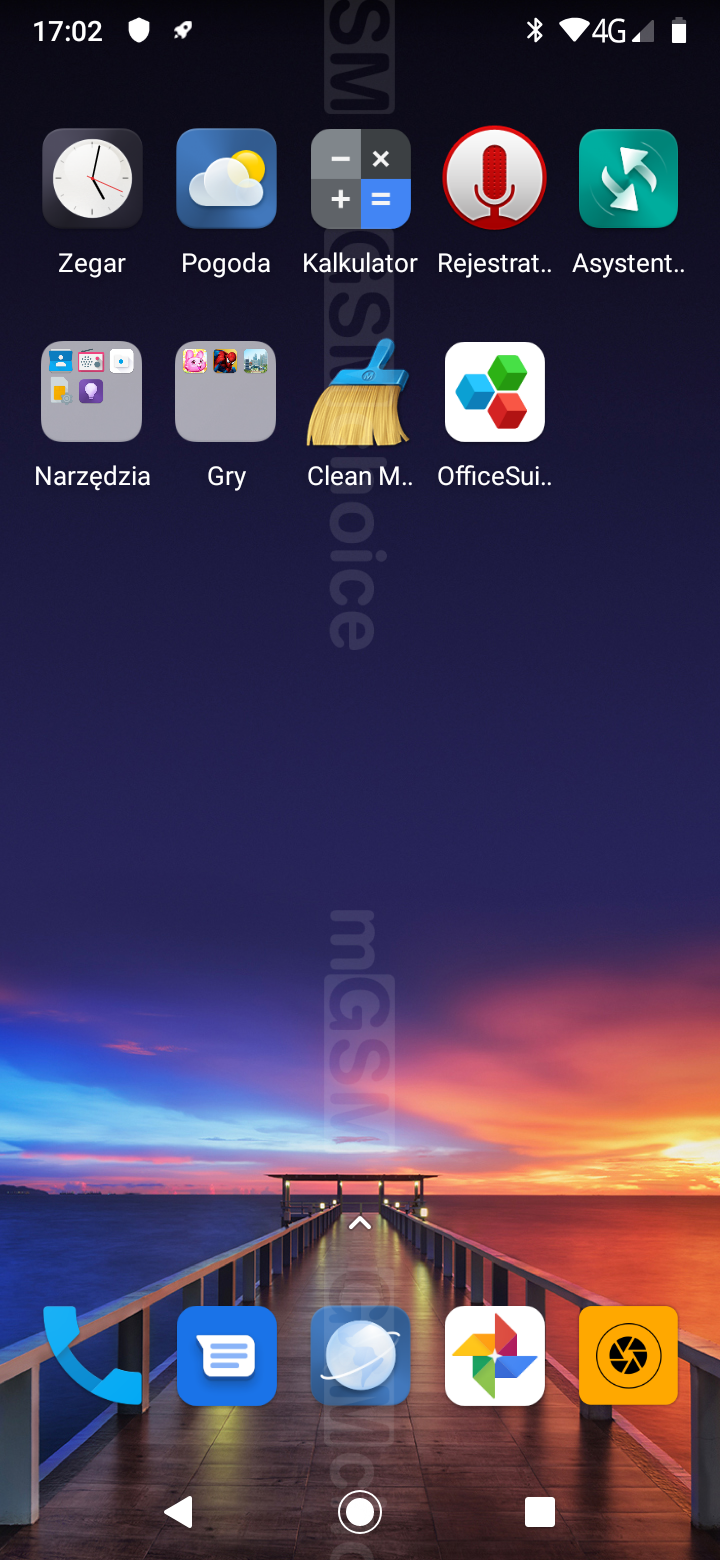Viewport: 720px width, 1560px height.
Task: Start the Rejestrator voice recorder app
Action: (494, 180)
